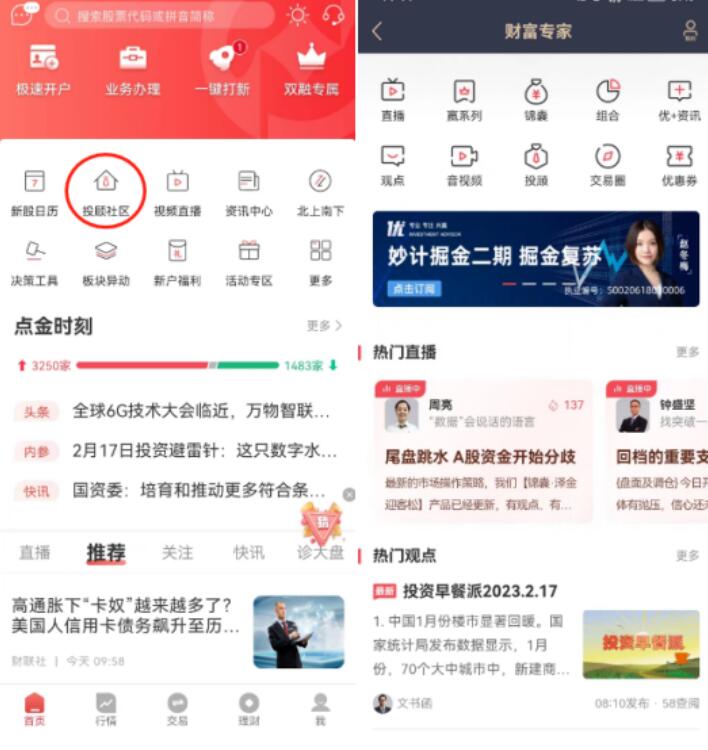This screenshot has width=708, height=750.
Task: Open 一键打新 shortcut
Action: pyautogui.click(x=222, y=69)
